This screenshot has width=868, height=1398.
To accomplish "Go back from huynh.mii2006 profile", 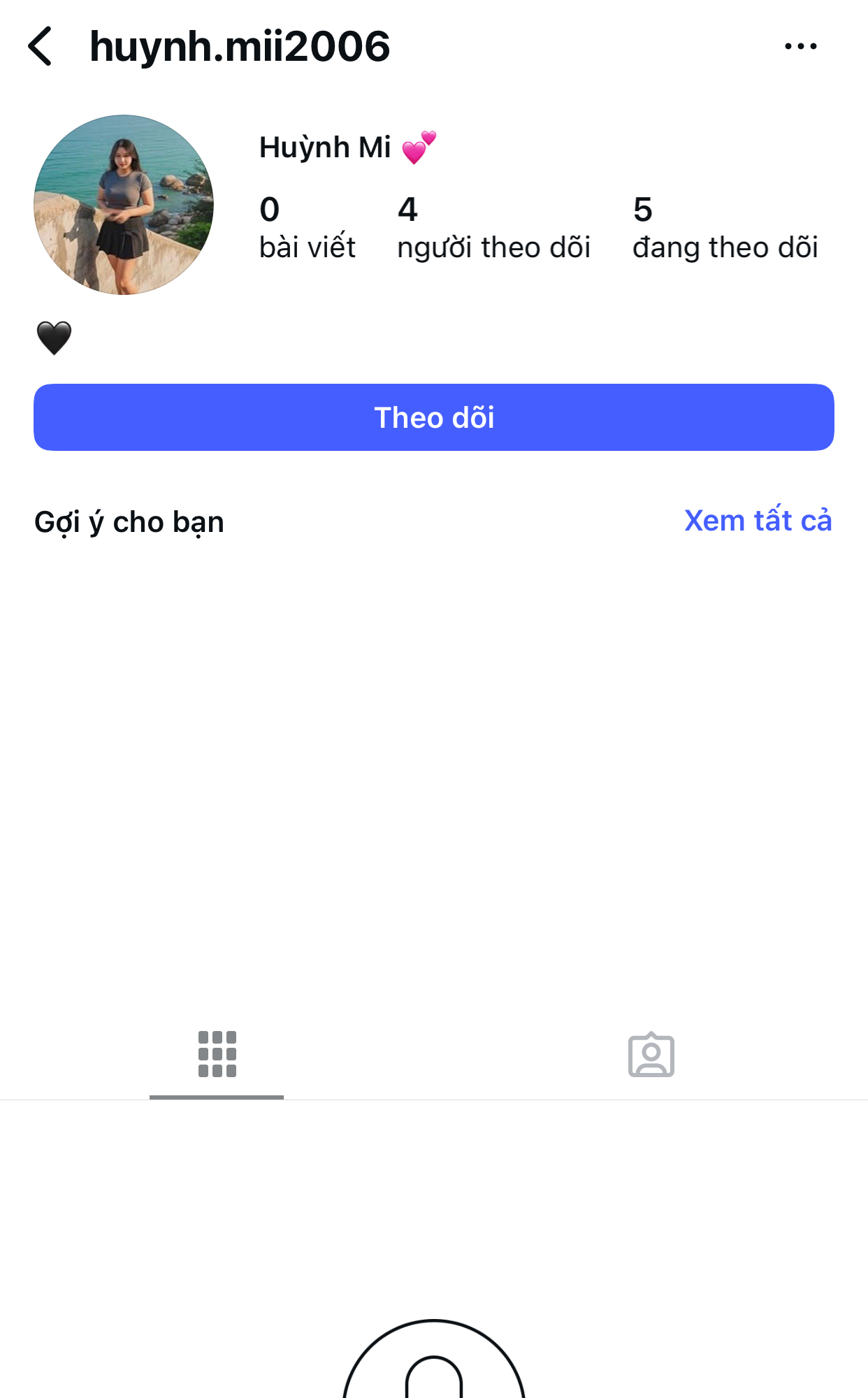I will click(41, 47).
